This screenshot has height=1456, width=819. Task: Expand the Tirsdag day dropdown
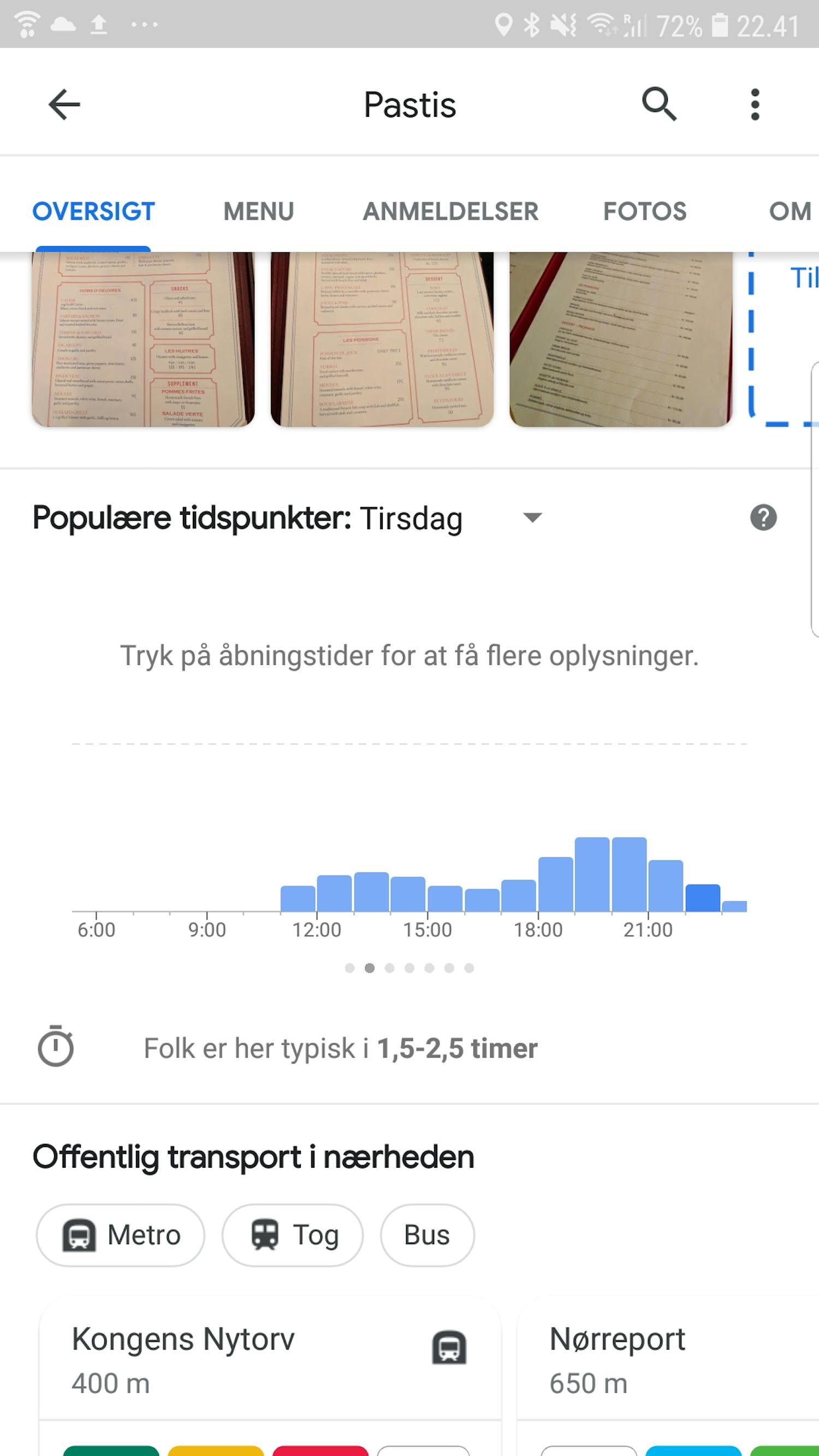click(x=532, y=517)
